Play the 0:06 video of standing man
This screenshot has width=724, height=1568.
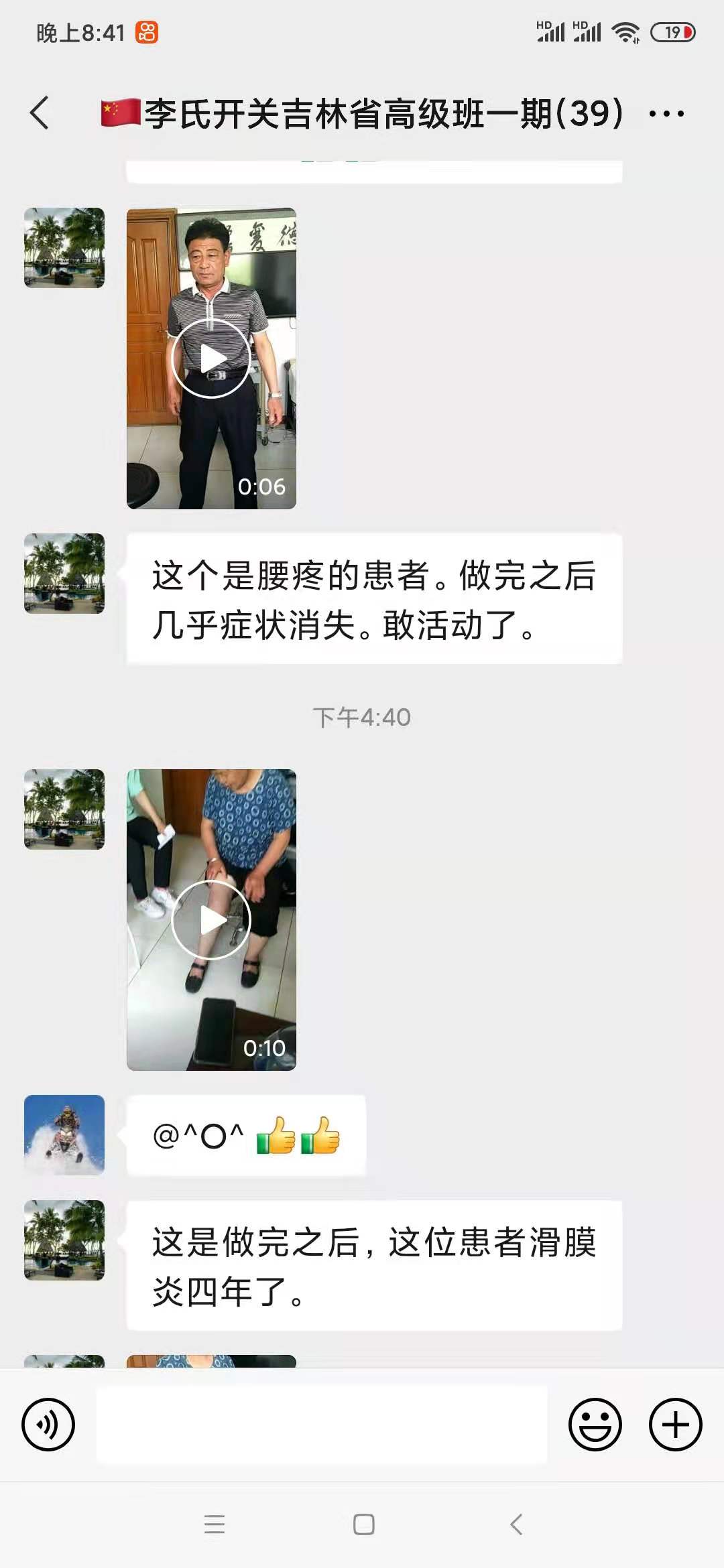[x=211, y=358]
